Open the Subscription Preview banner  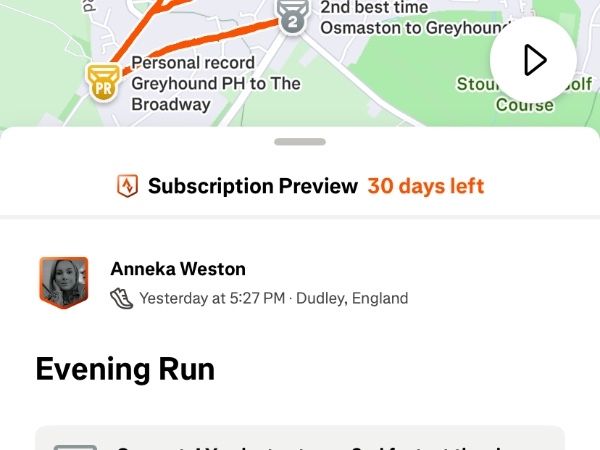(300, 186)
